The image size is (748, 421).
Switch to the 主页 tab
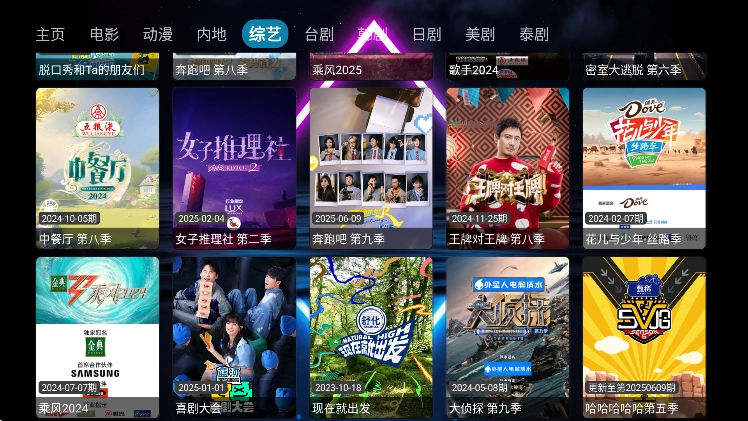[x=50, y=34]
